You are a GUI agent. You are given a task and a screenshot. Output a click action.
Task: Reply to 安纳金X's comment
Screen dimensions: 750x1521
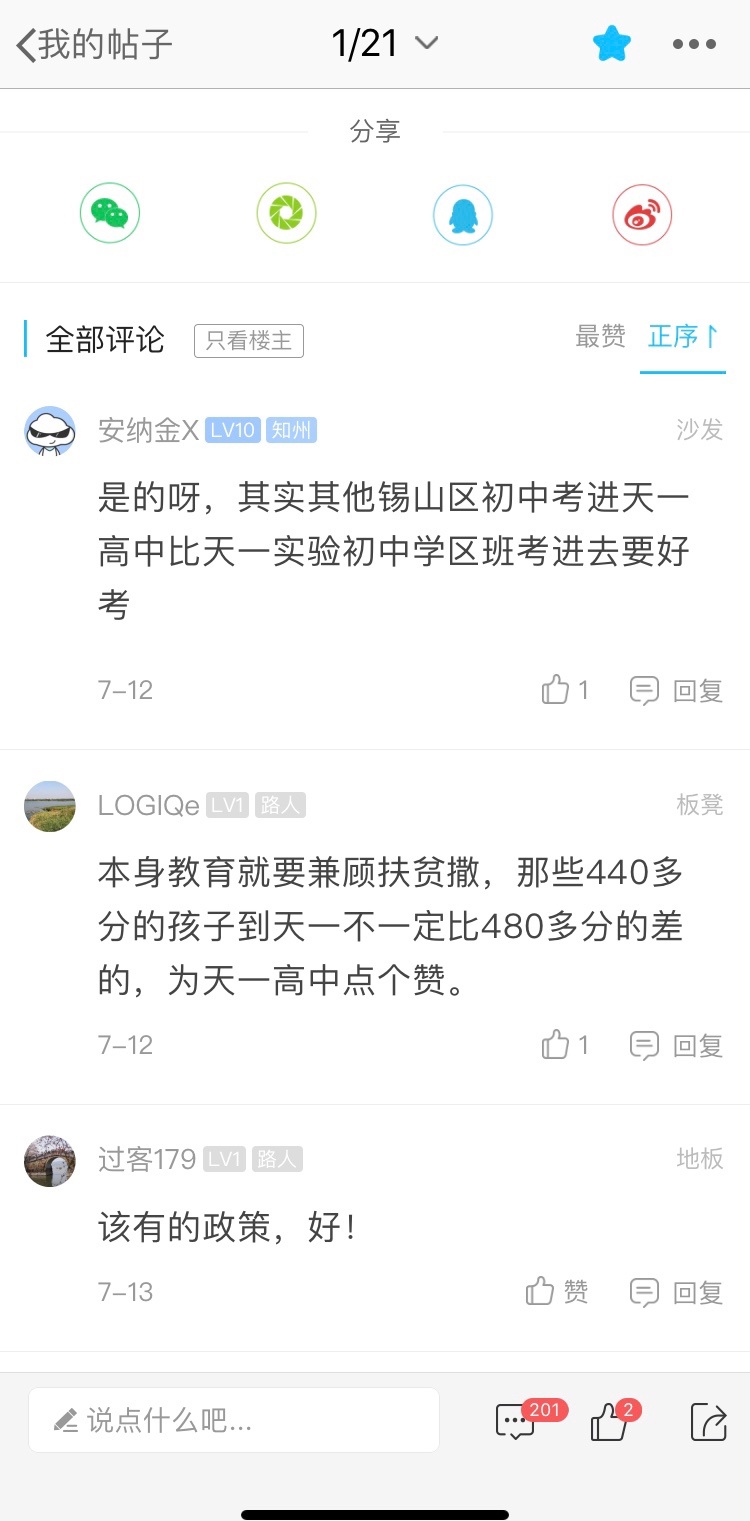pyautogui.click(x=677, y=690)
